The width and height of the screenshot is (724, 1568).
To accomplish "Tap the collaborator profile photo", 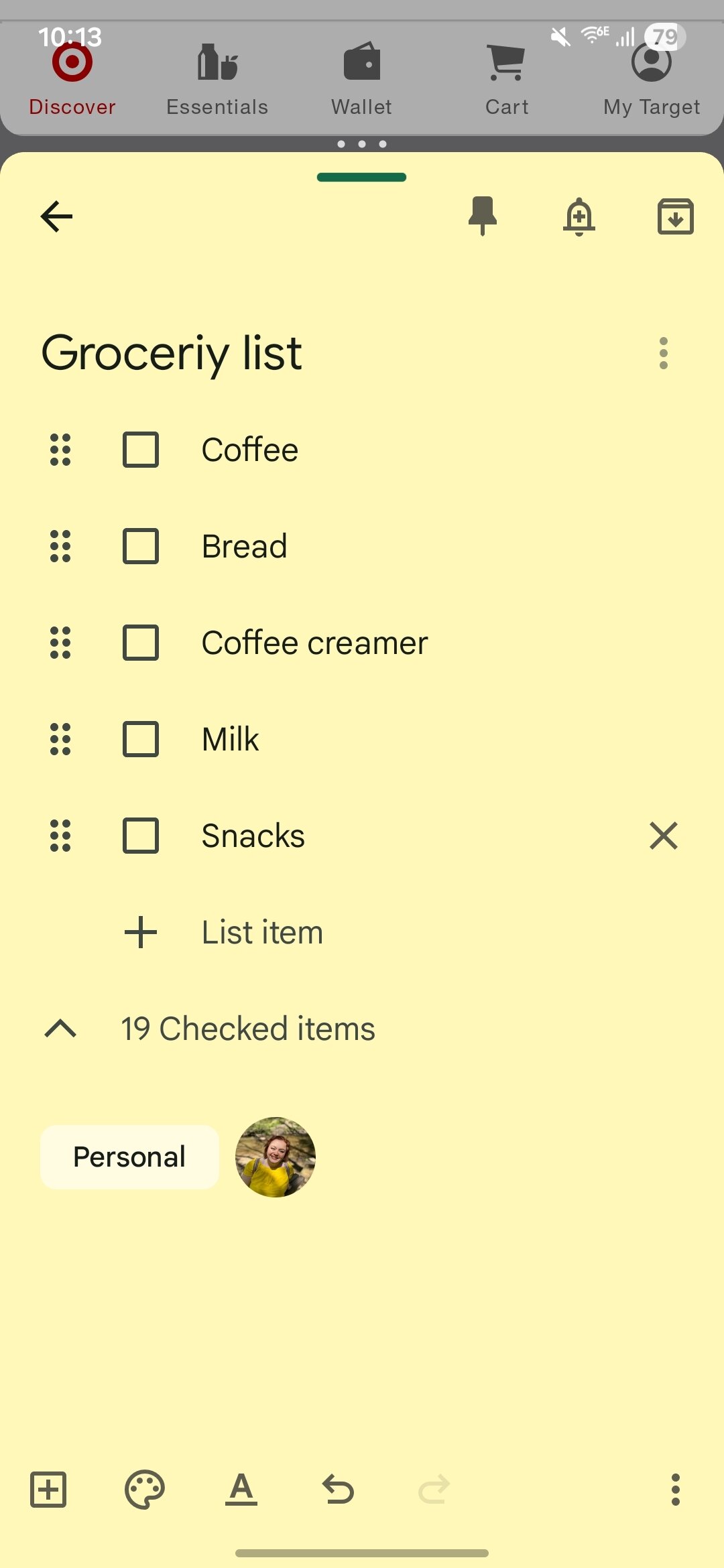I will [276, 1157].
